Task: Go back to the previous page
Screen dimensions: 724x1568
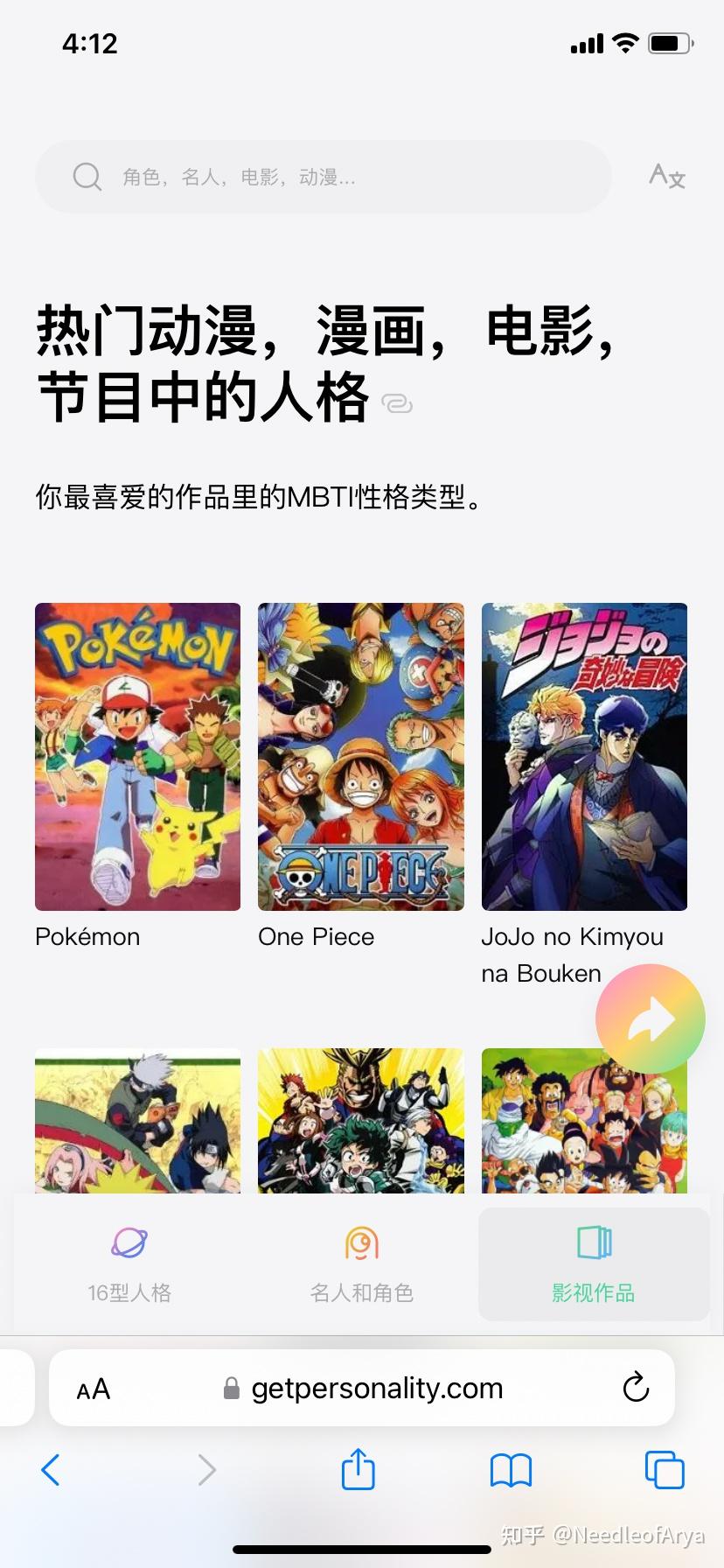Action: (x=51, y=1470)
